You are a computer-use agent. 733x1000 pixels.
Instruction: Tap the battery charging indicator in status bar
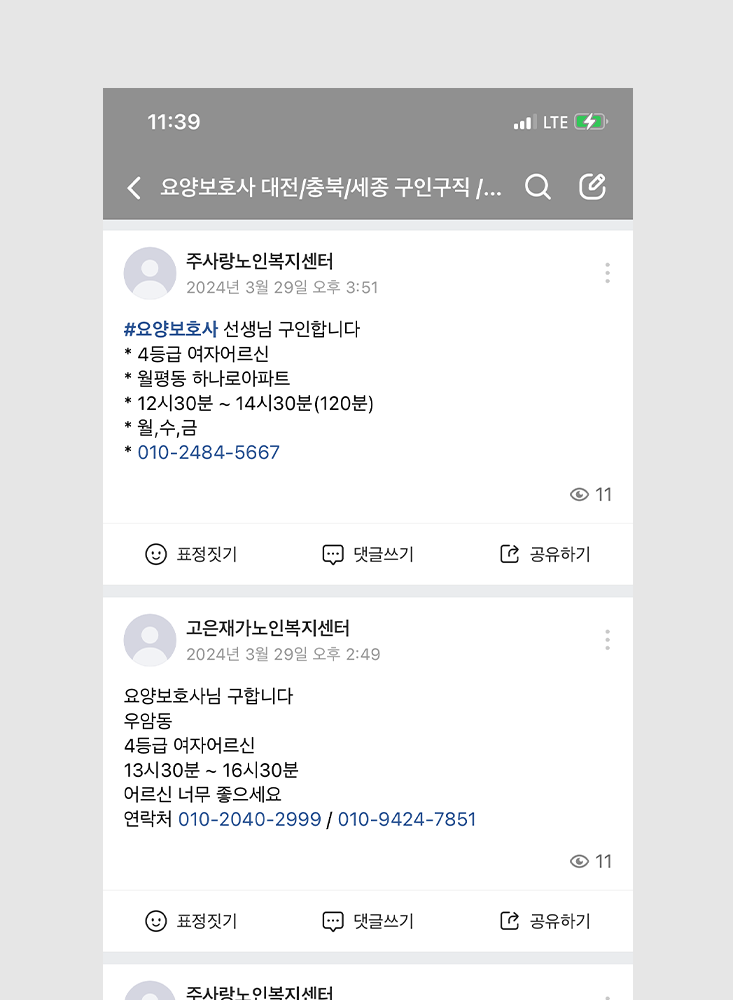coord(589,121)
